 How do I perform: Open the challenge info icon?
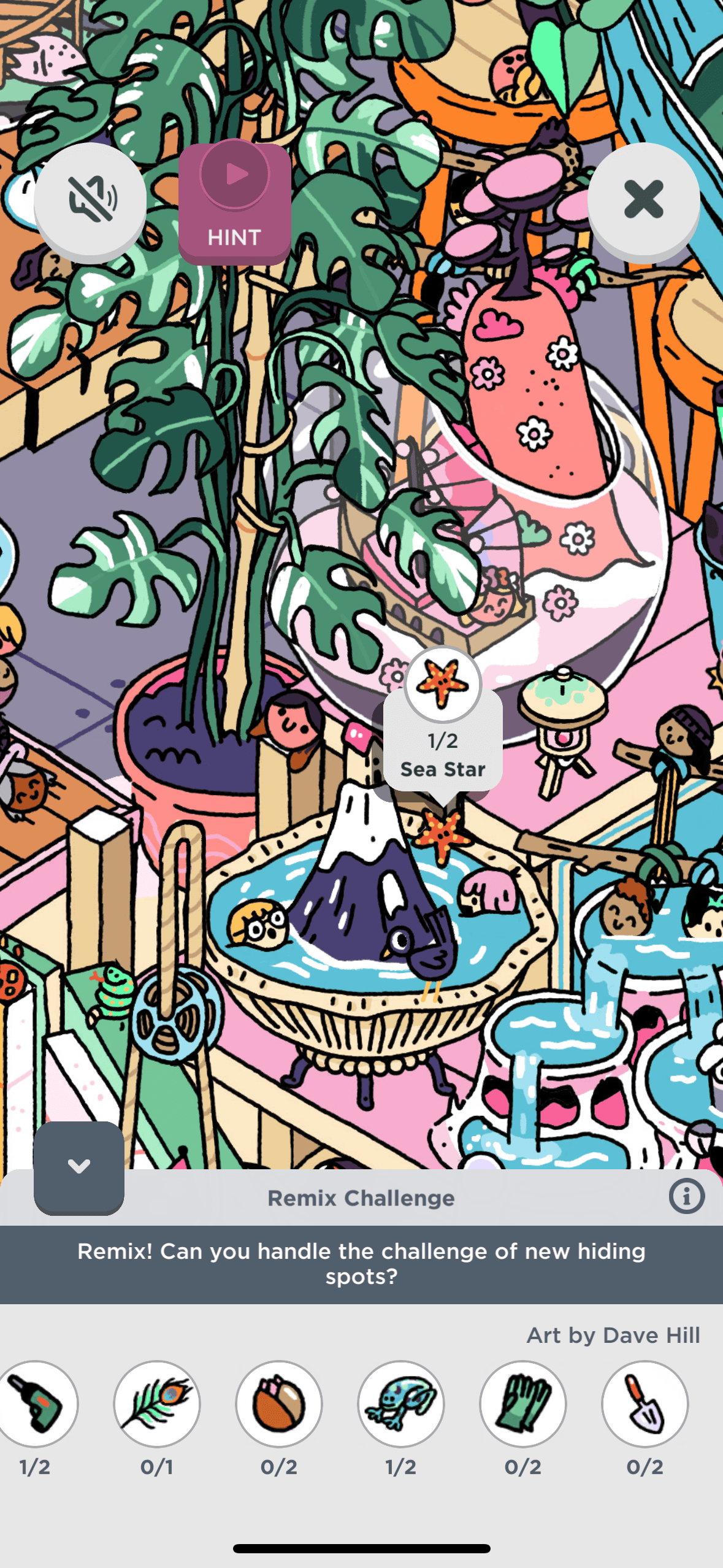pyautogui.click(x=686, y=1196)
